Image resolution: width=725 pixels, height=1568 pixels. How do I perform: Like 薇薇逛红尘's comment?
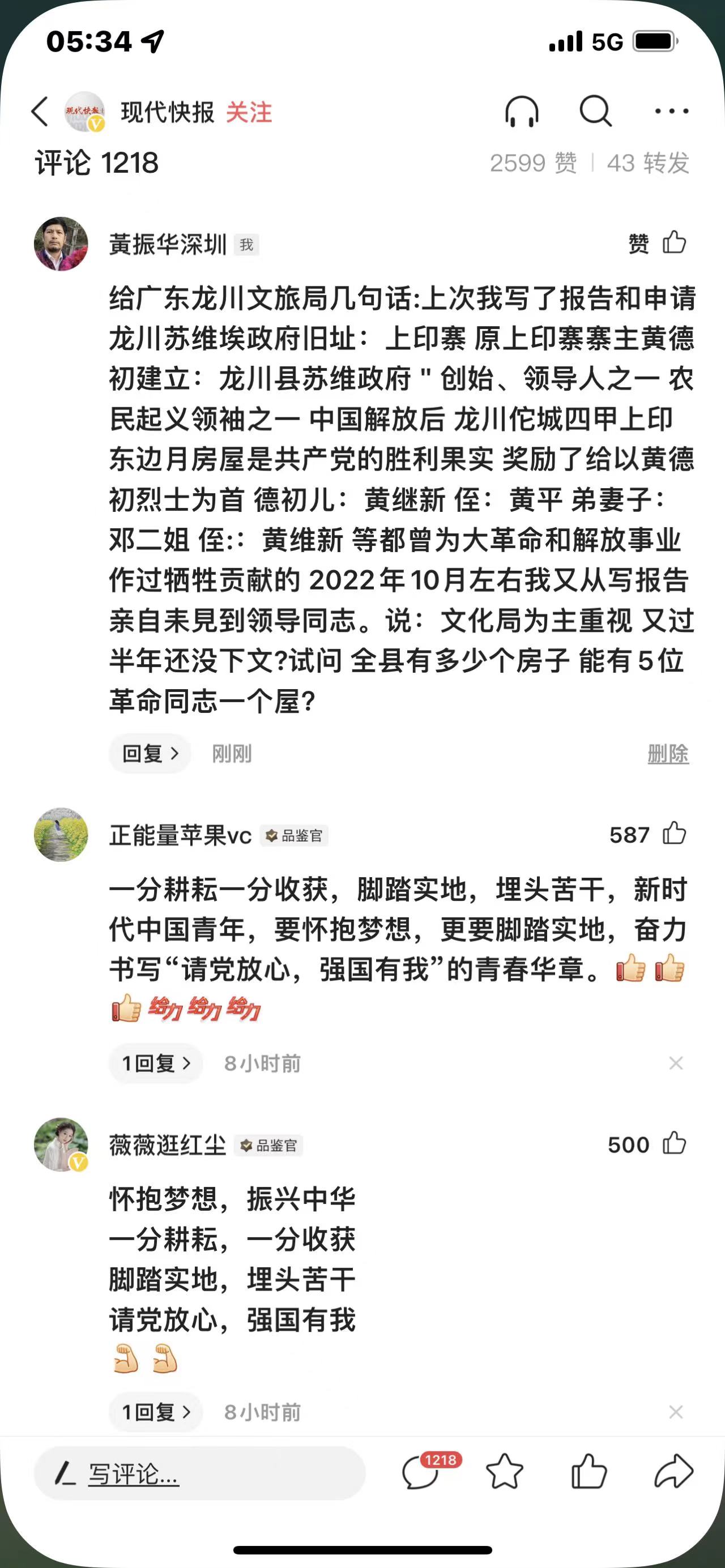click(674, 1144)
